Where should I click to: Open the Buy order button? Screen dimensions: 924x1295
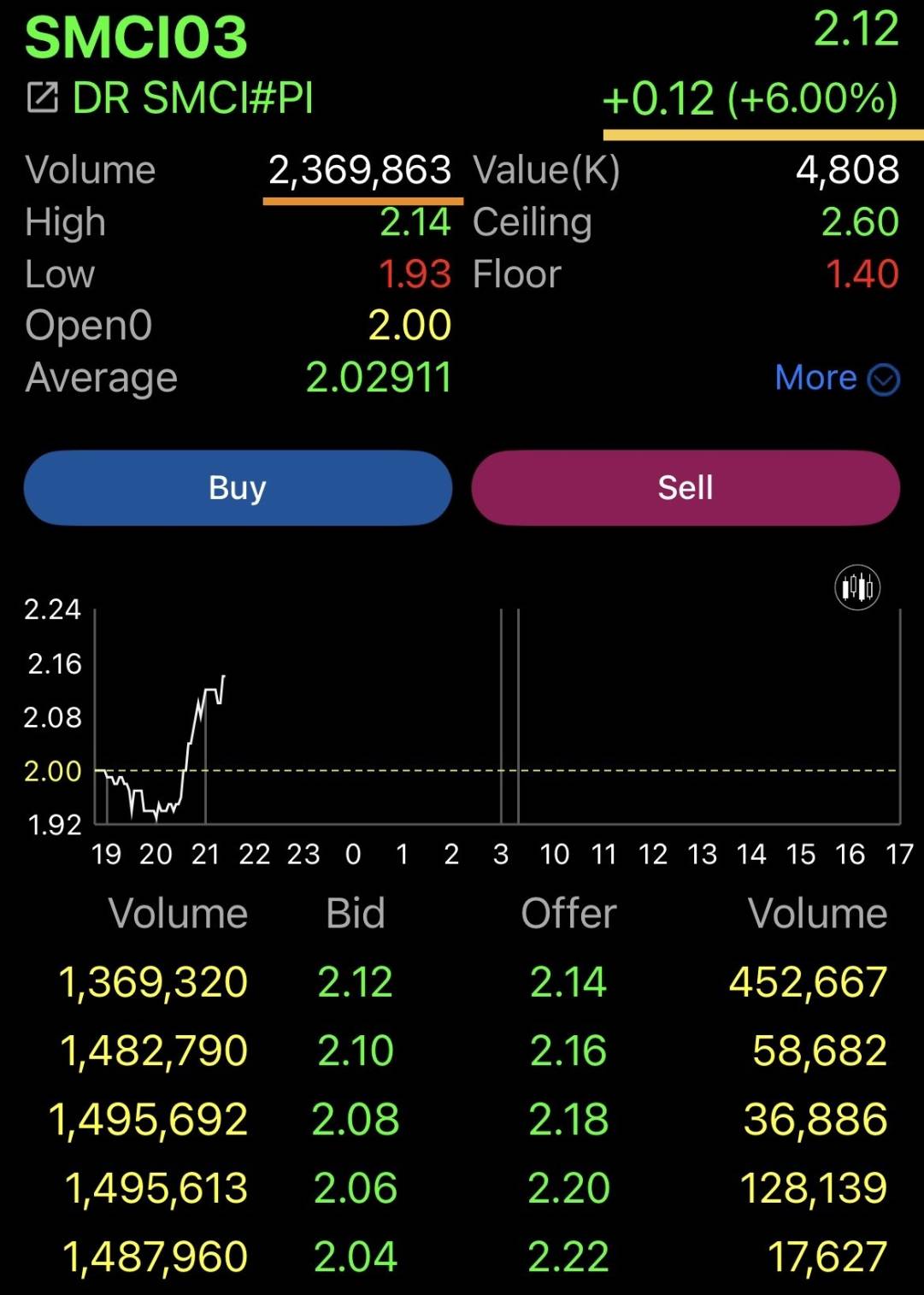[x=238, y=487]
